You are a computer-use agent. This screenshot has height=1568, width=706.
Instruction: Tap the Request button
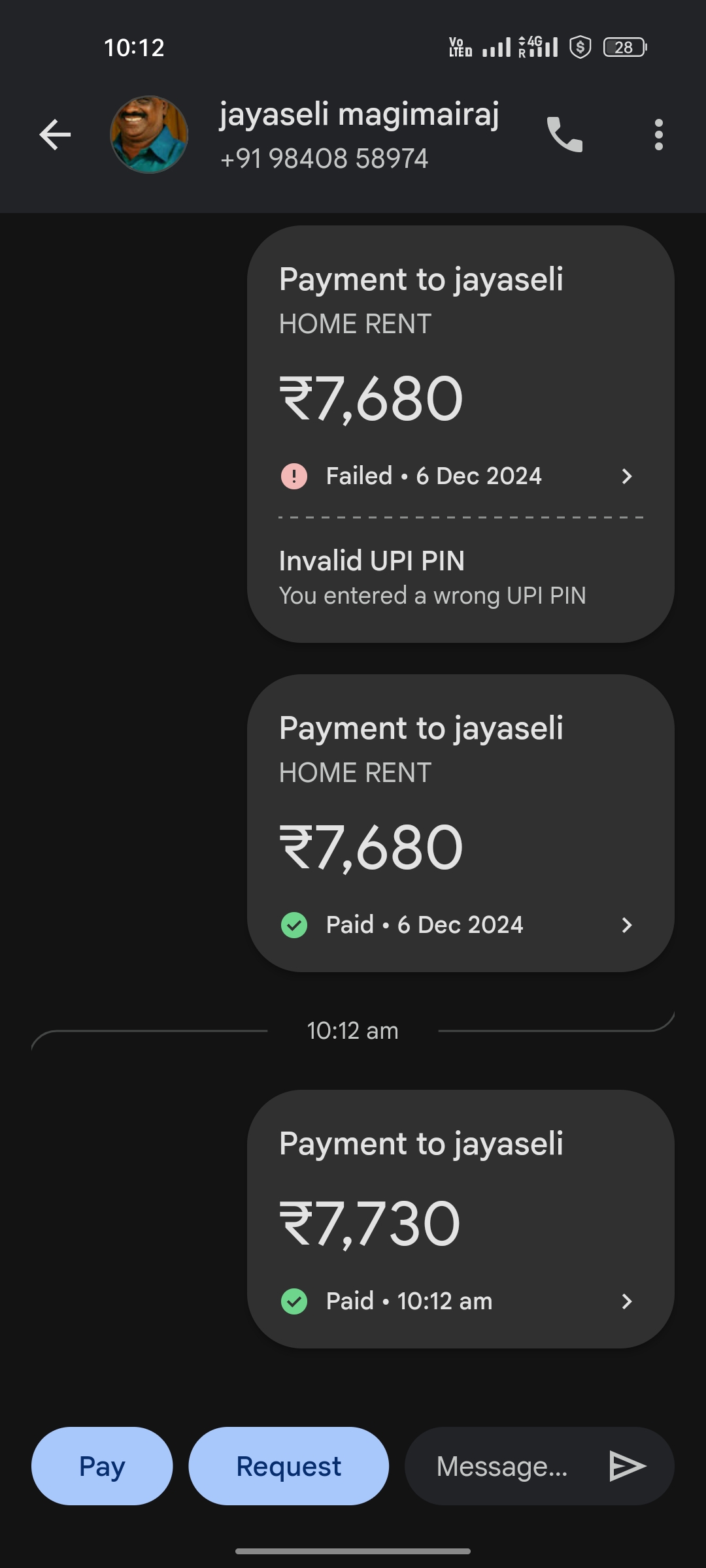tap(288, 1466)
